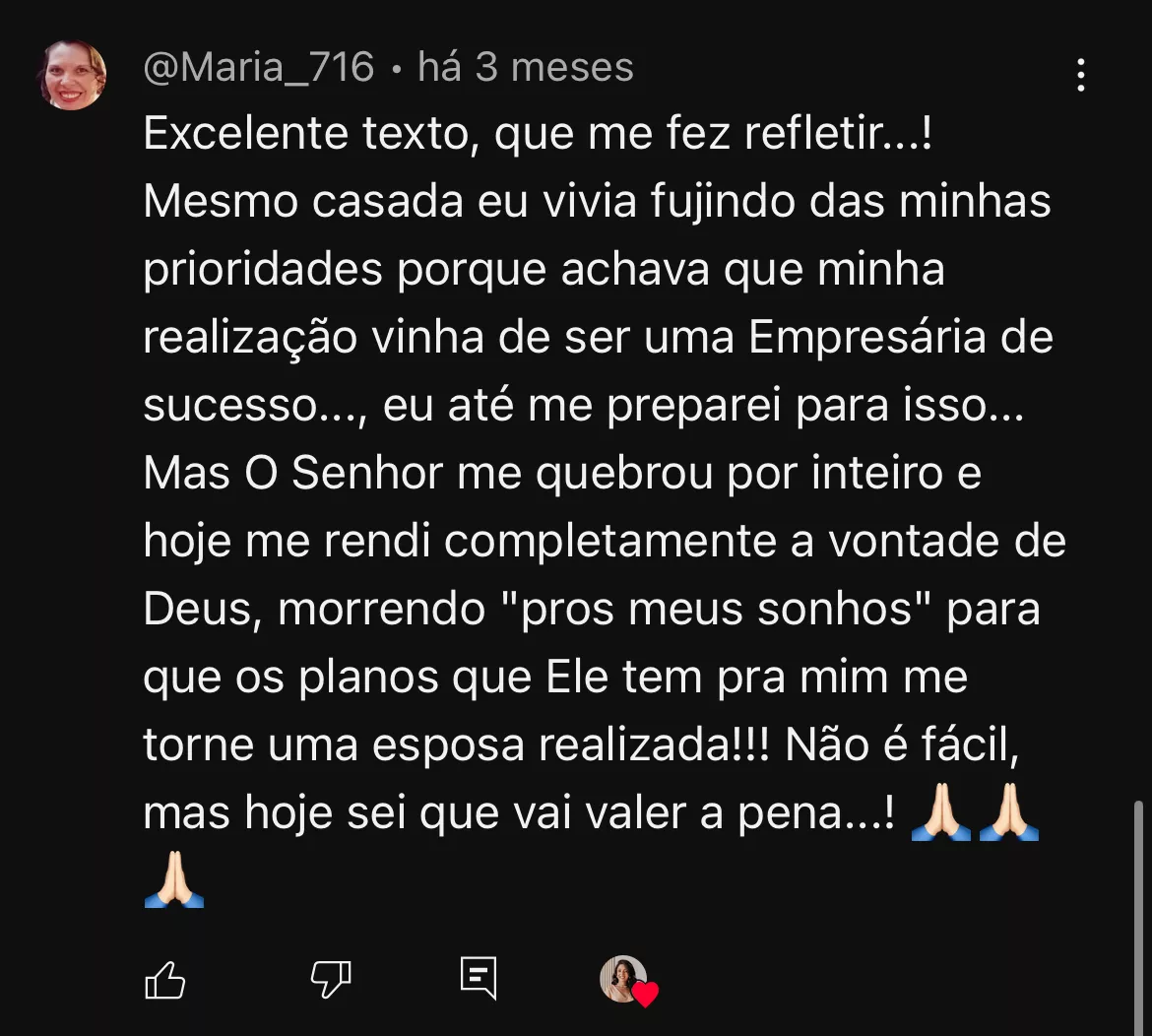Screen dimensions: 1152x1036
Task: Open the @Maria_716 channel name
Action: point(259,68)
